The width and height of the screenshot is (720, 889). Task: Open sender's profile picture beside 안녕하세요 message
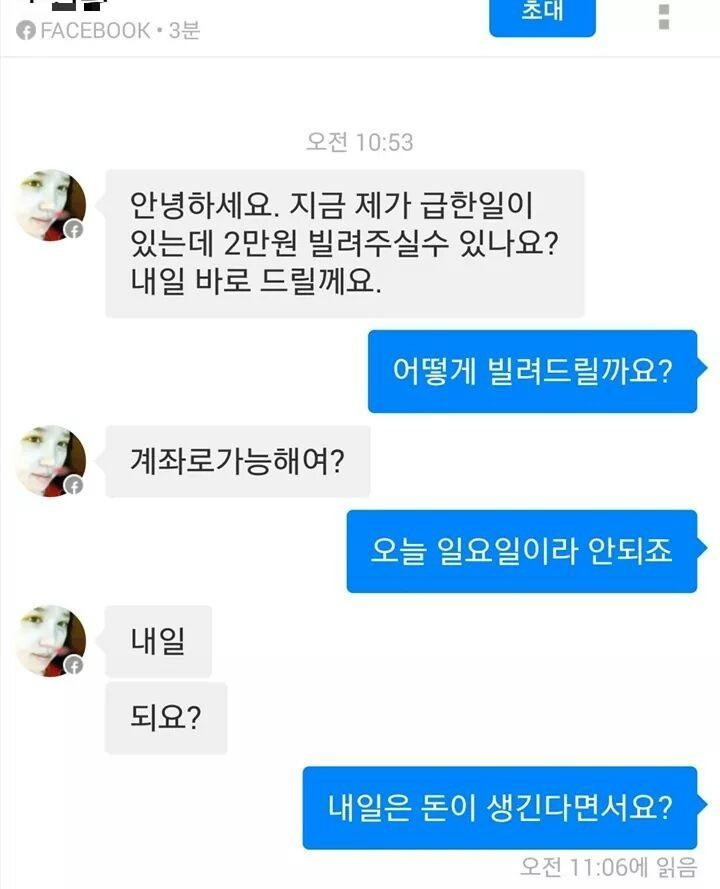[x=50, y=205]
